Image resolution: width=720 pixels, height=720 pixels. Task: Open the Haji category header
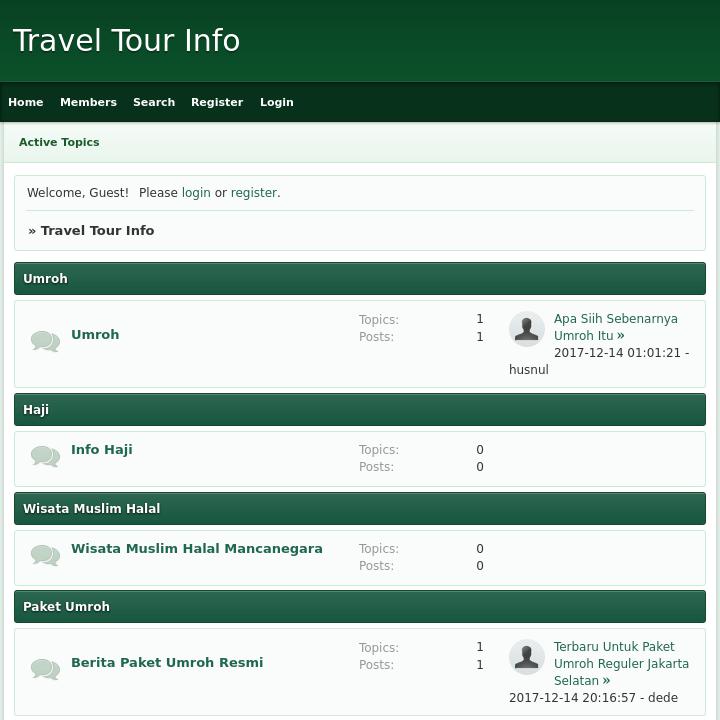[36, 409]
